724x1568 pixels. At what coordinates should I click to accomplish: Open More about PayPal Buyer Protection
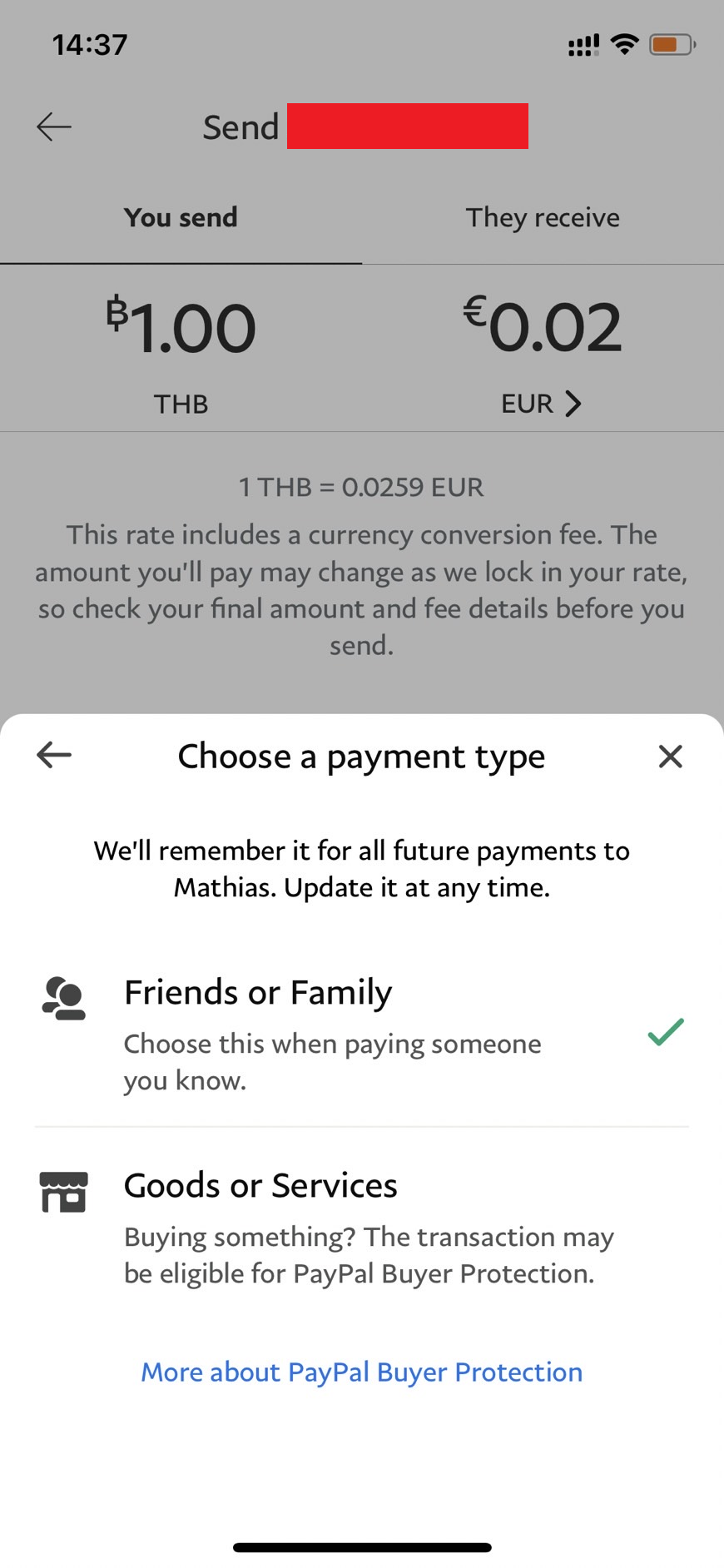coord(361,1372)
